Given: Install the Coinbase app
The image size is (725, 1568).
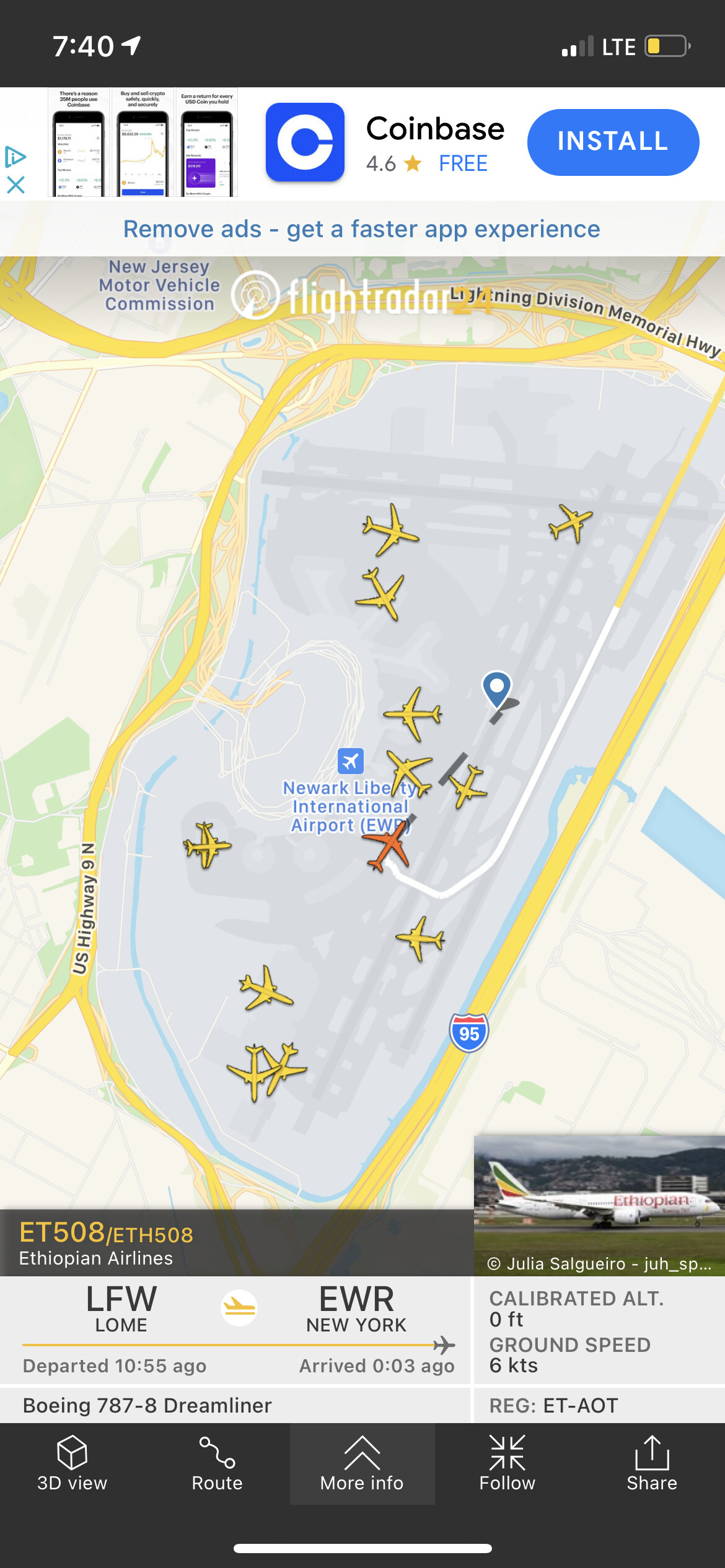Looking at the screenshot, I should (x=613, y=142).
